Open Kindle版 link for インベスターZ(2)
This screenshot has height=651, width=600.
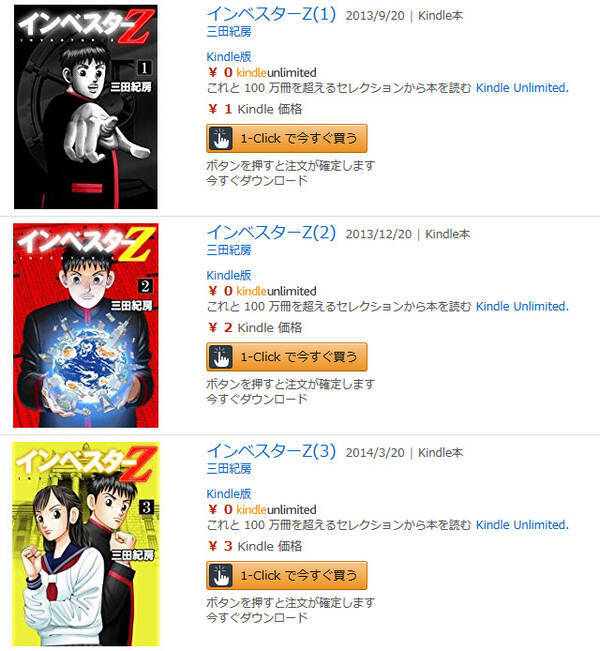click(x=229, y=275)
